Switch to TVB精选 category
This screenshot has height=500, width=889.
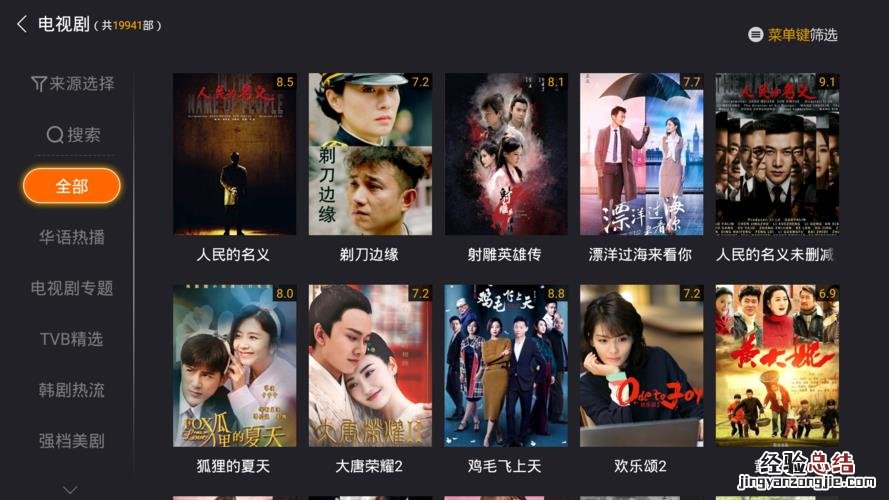(x=72, y=339)
